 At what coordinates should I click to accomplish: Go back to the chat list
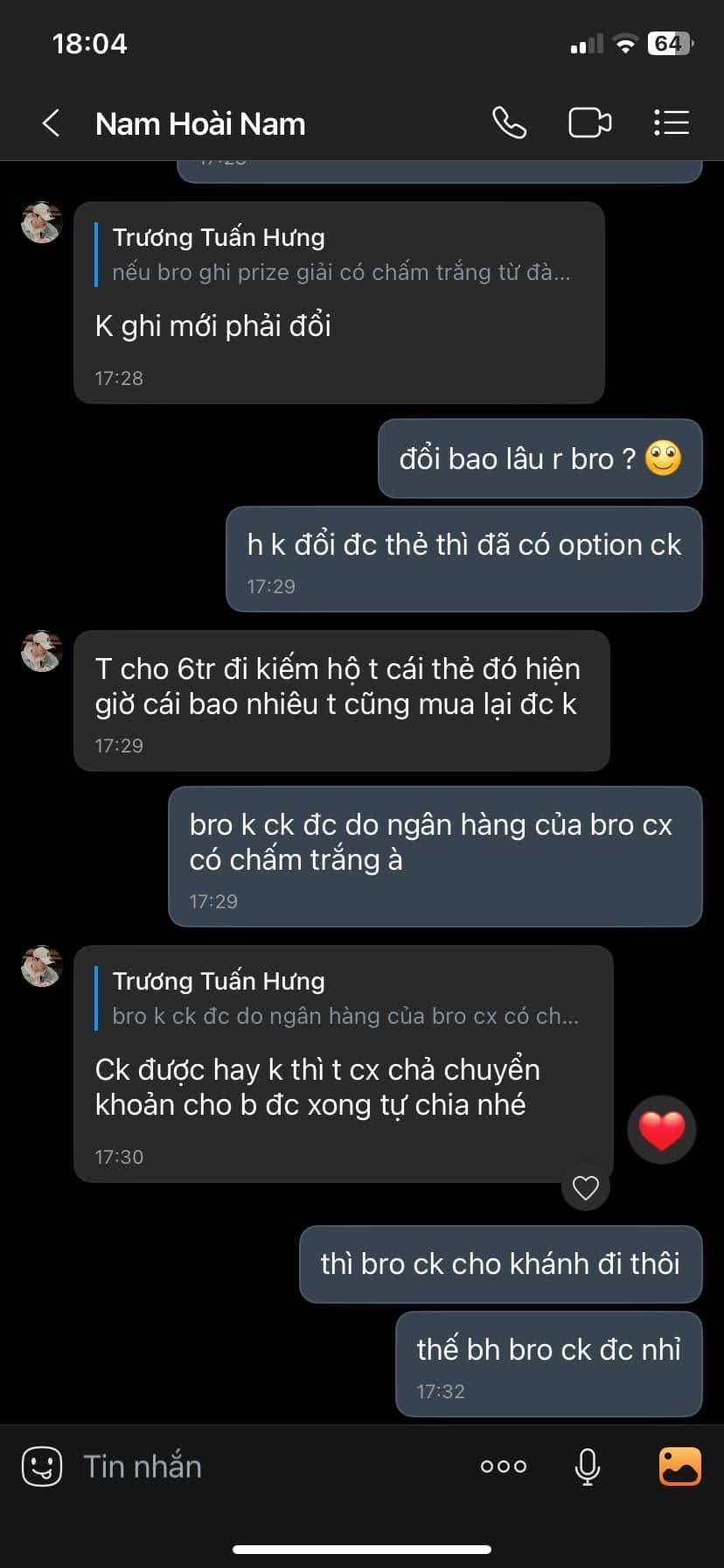point(51,123)
